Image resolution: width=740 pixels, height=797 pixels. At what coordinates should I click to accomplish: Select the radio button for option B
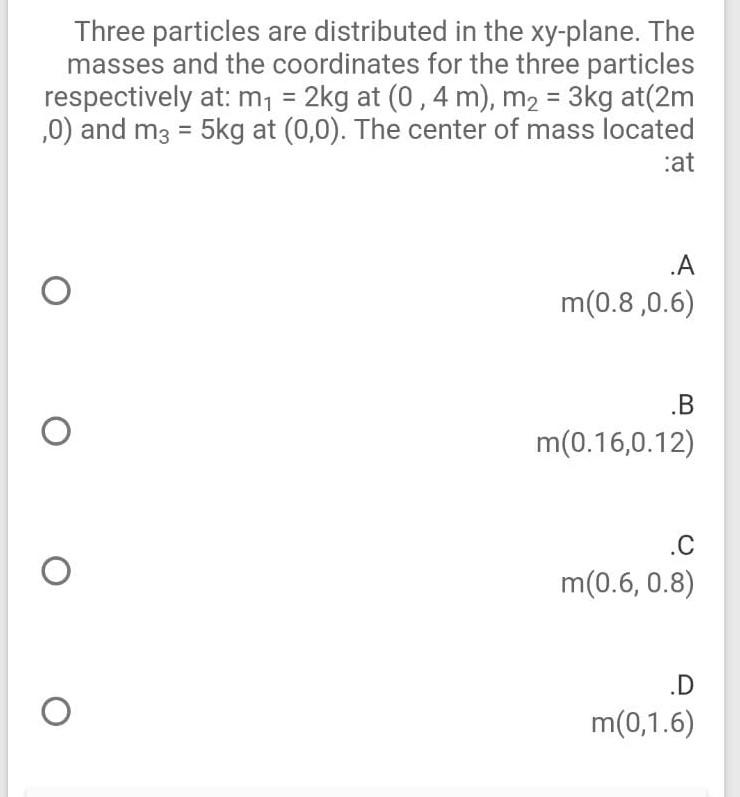click(55, 430)
